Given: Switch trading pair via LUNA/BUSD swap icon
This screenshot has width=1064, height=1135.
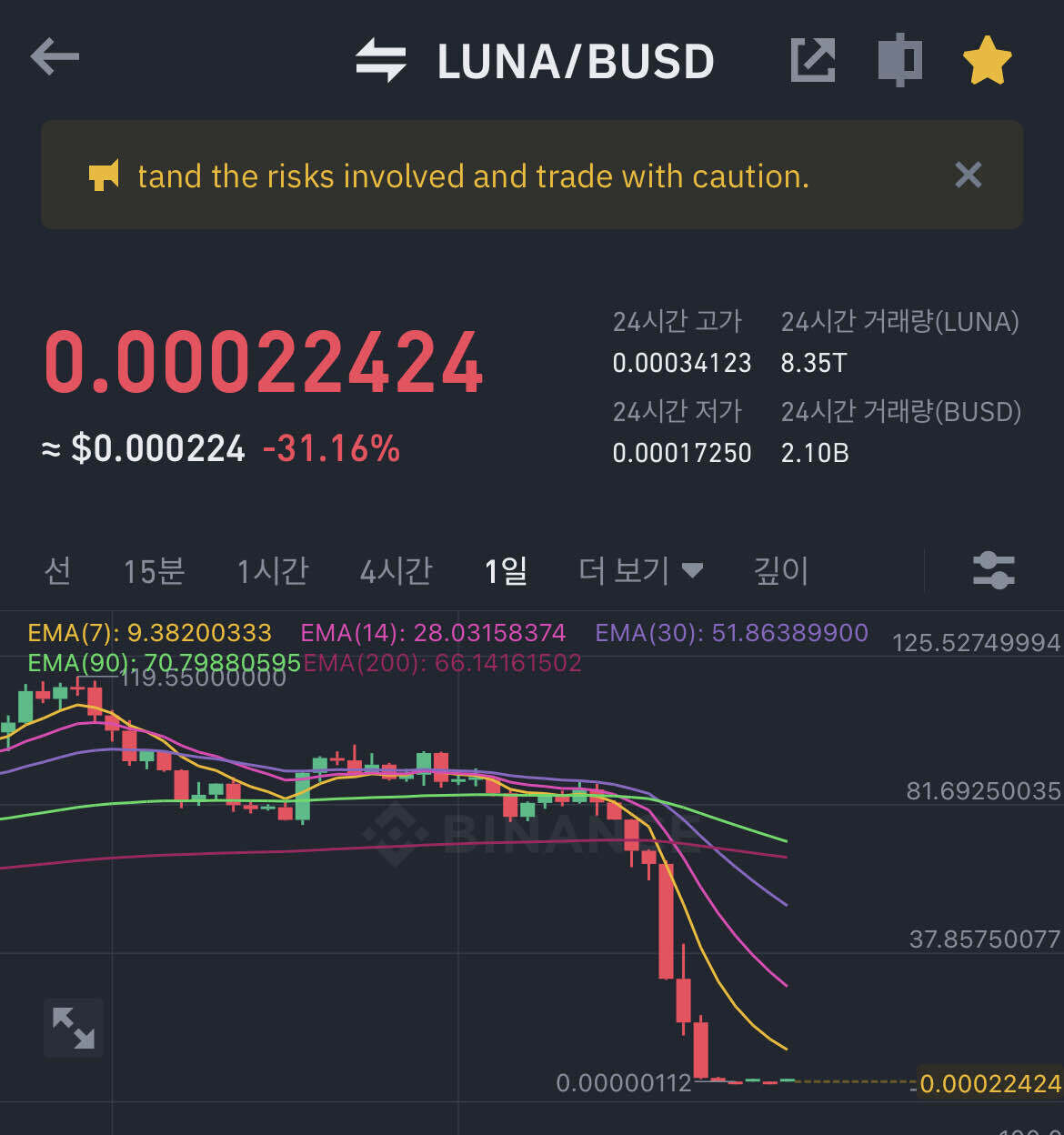Looking at the screenshot, I should pyautogui.click(x=380, y=60).
